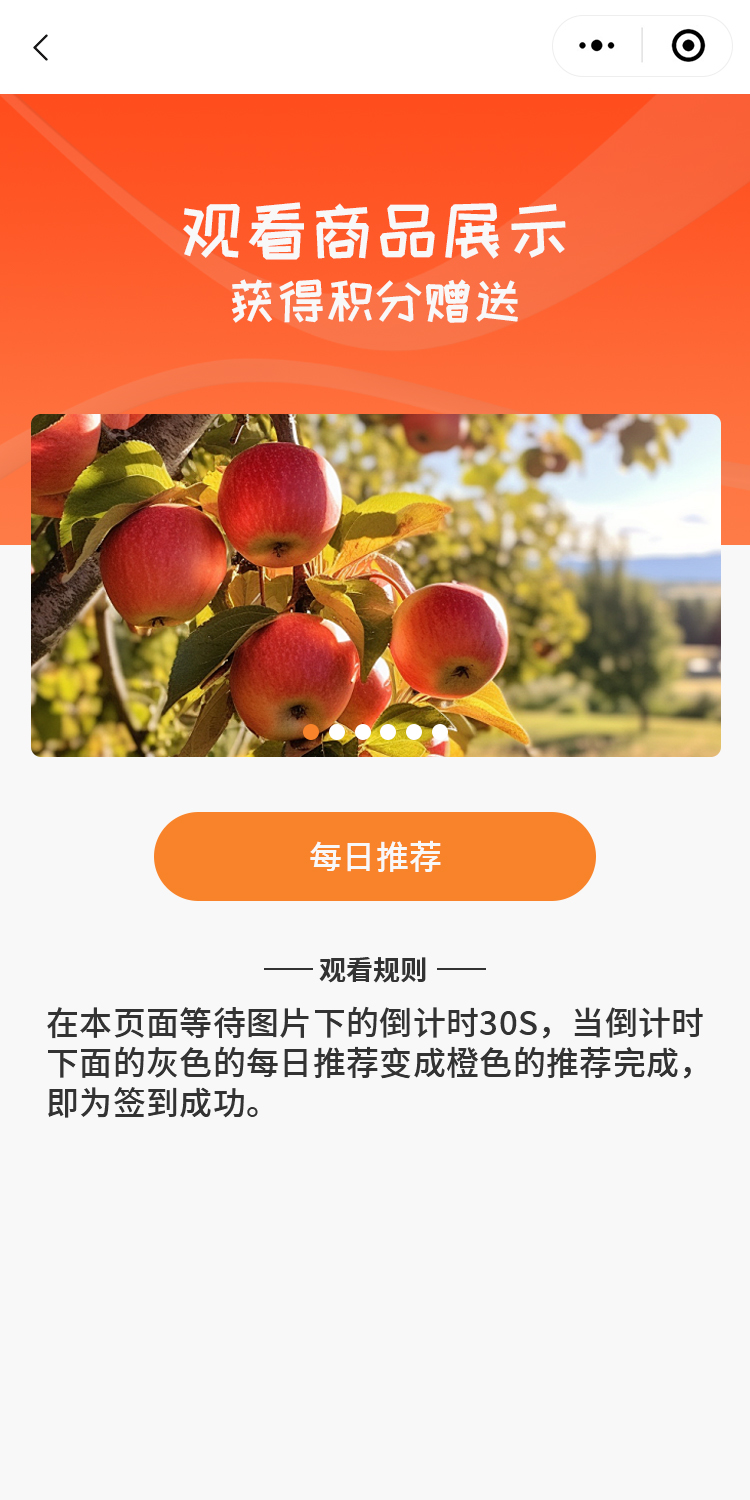Image resolution: width=750 pixels, height=1500 pixels.
Task: Go back using the top-left arrow
Action: pyautogui.click(x=40, y=47)
